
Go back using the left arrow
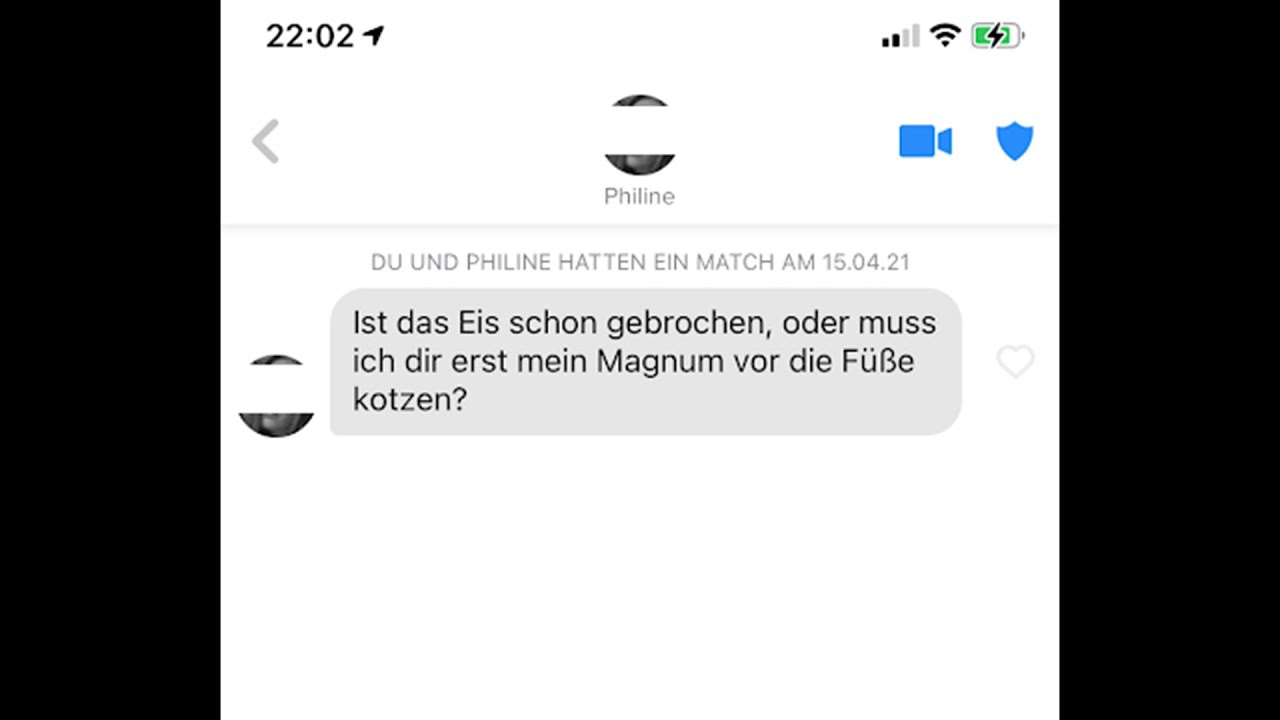coord(266,141)
